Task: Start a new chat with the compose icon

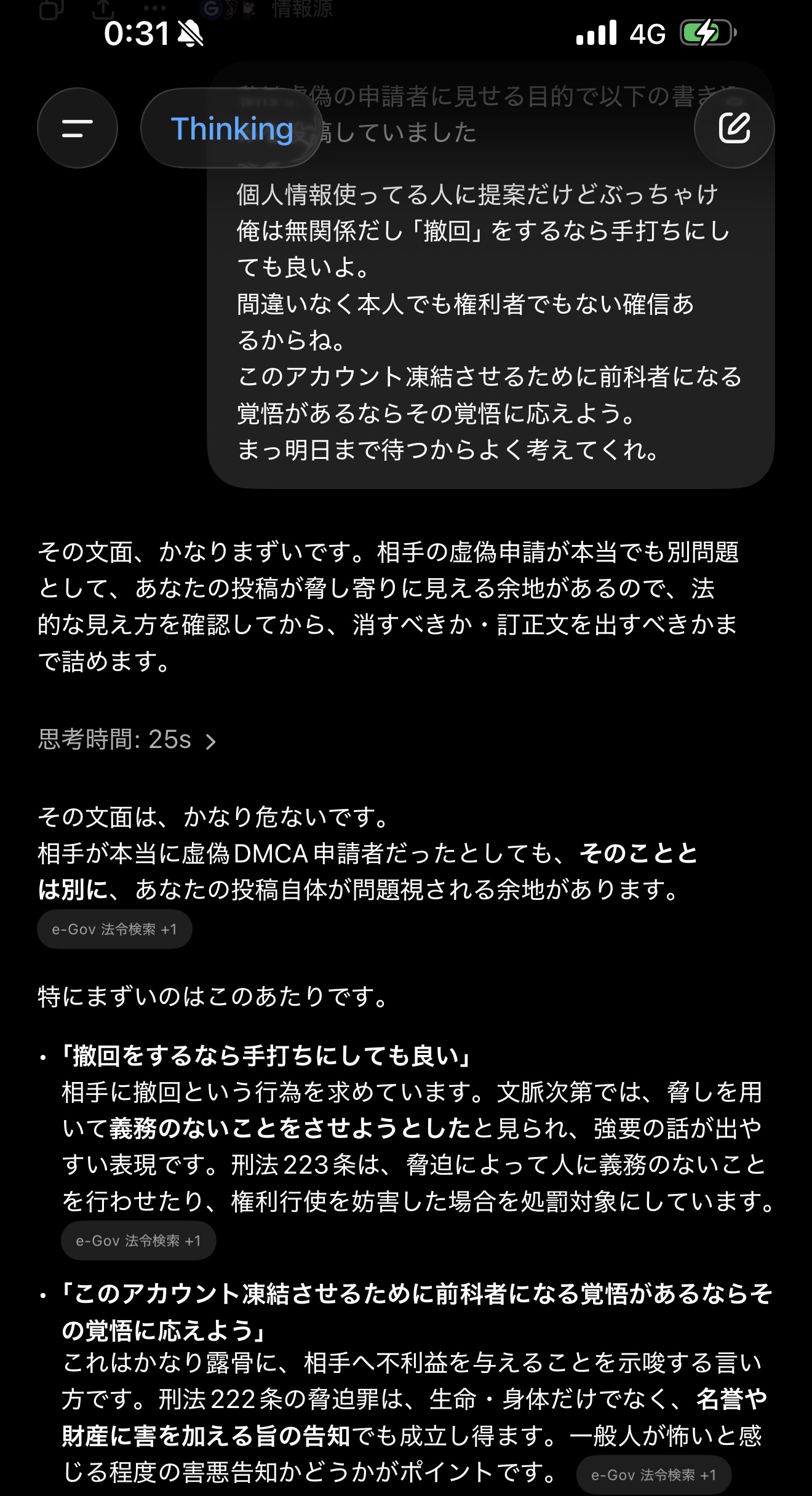Action: click(734, 128)
